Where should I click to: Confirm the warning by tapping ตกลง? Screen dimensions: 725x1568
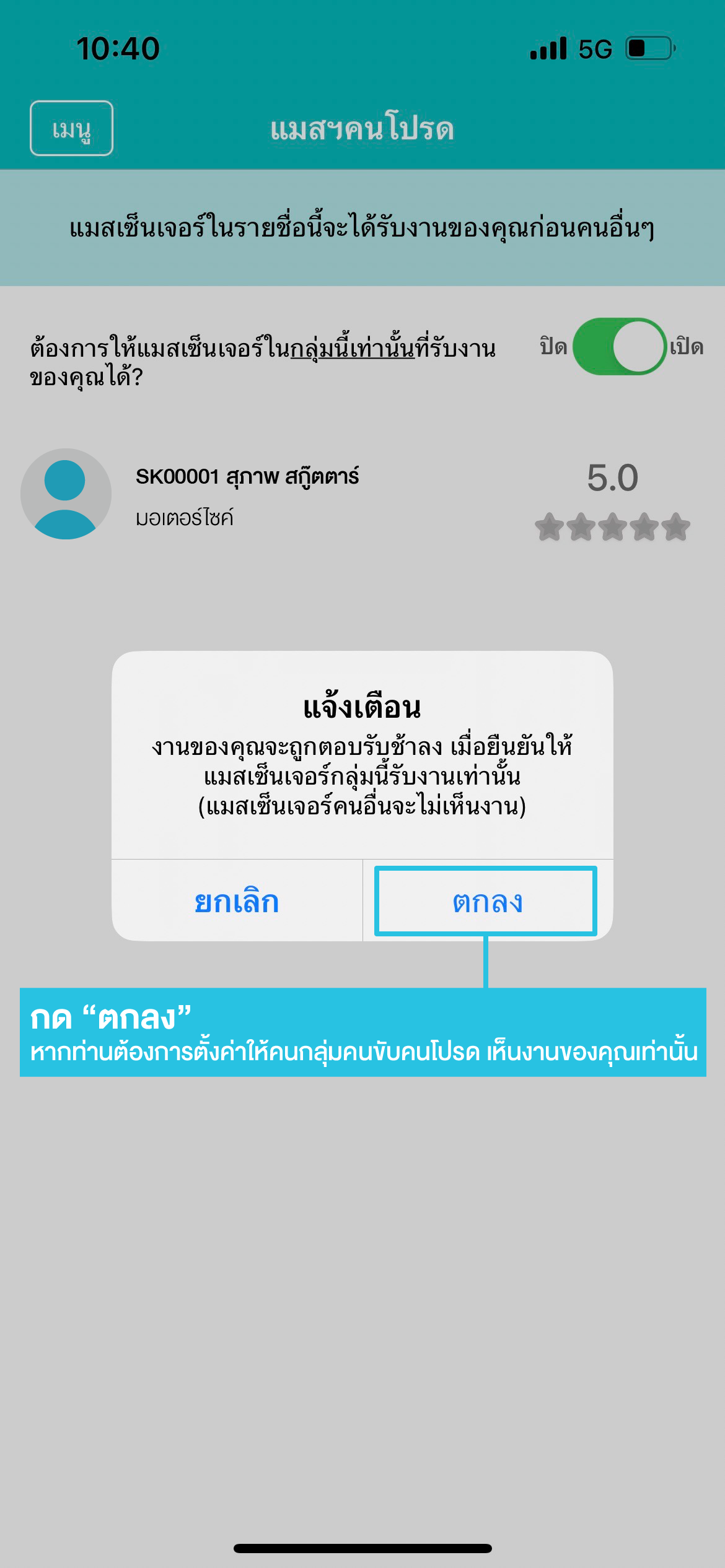tap(488, 901)
